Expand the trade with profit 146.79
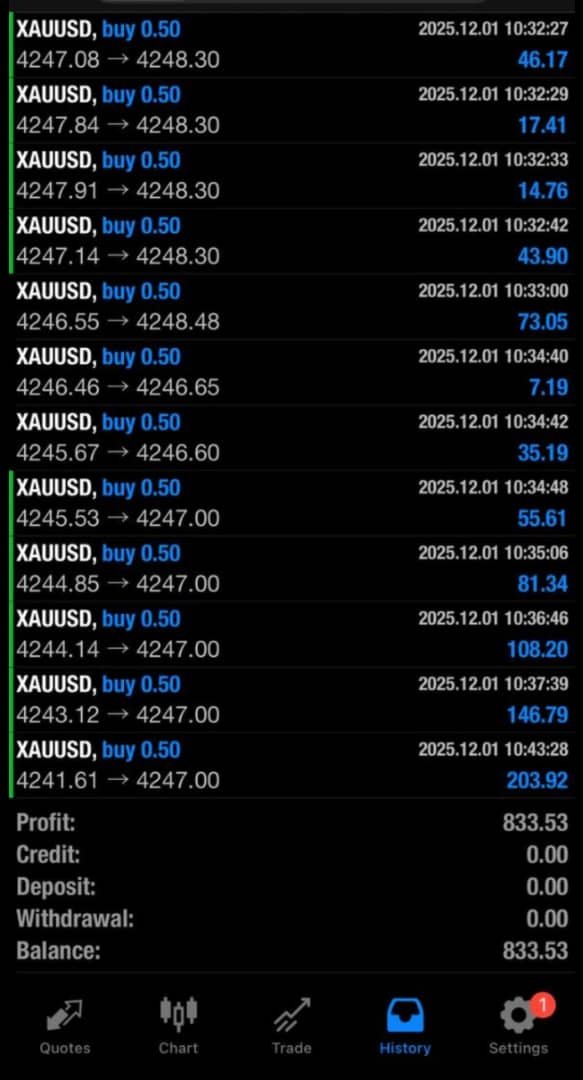583x1080 pixels. (292, 699)
